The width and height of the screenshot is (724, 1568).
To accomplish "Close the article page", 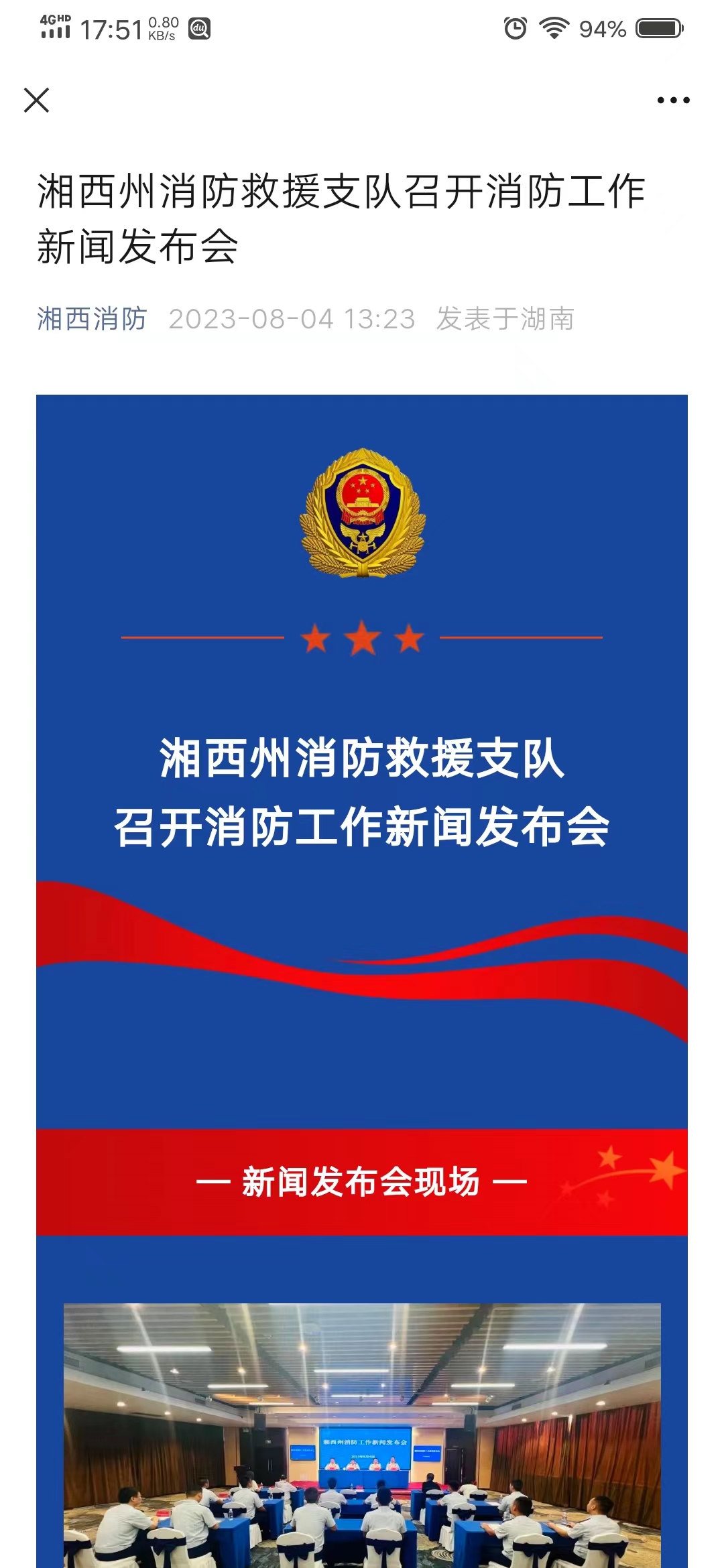I will [x=36, y=101].
